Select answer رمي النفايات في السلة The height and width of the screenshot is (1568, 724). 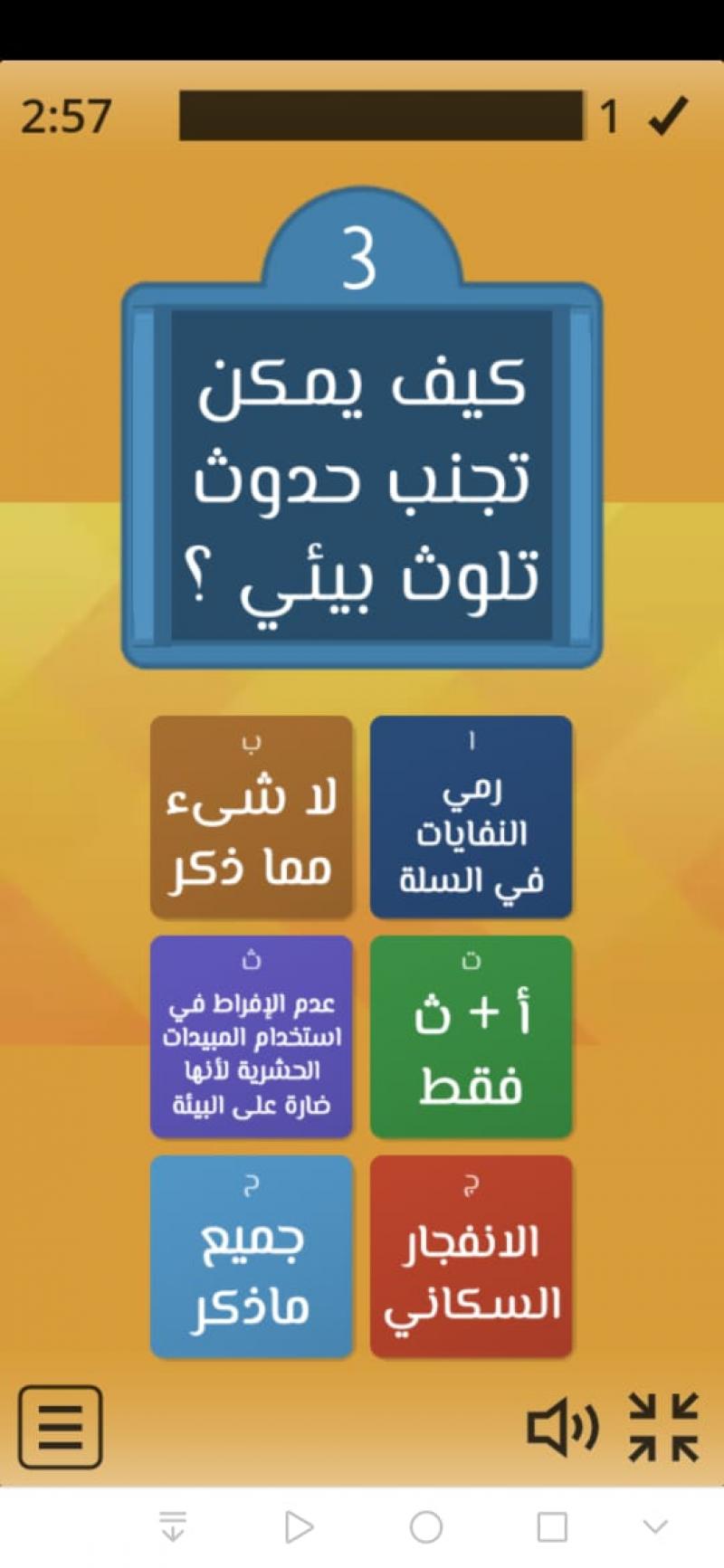pos(471,818)
